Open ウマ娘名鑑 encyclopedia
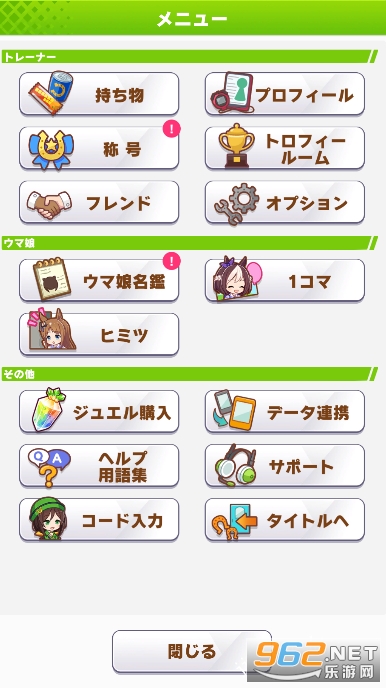386x688 pixels. (99, 280)
